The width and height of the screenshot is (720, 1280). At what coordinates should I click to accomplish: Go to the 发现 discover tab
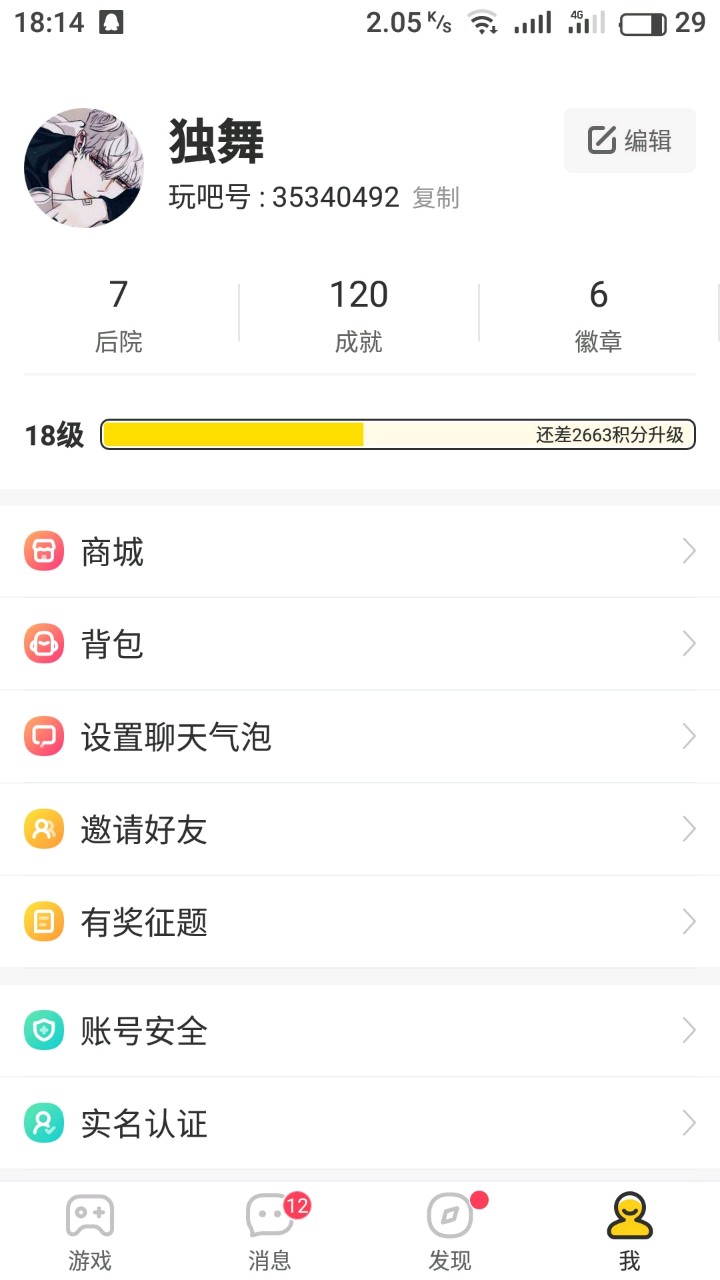pyautogui.click(x=450, y=1232)
